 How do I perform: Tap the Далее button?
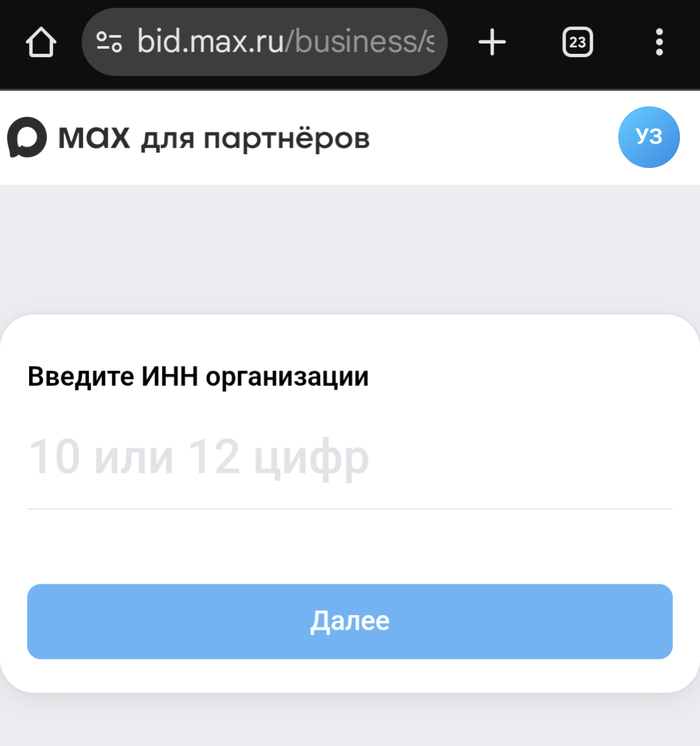click(x=349, y=621)
